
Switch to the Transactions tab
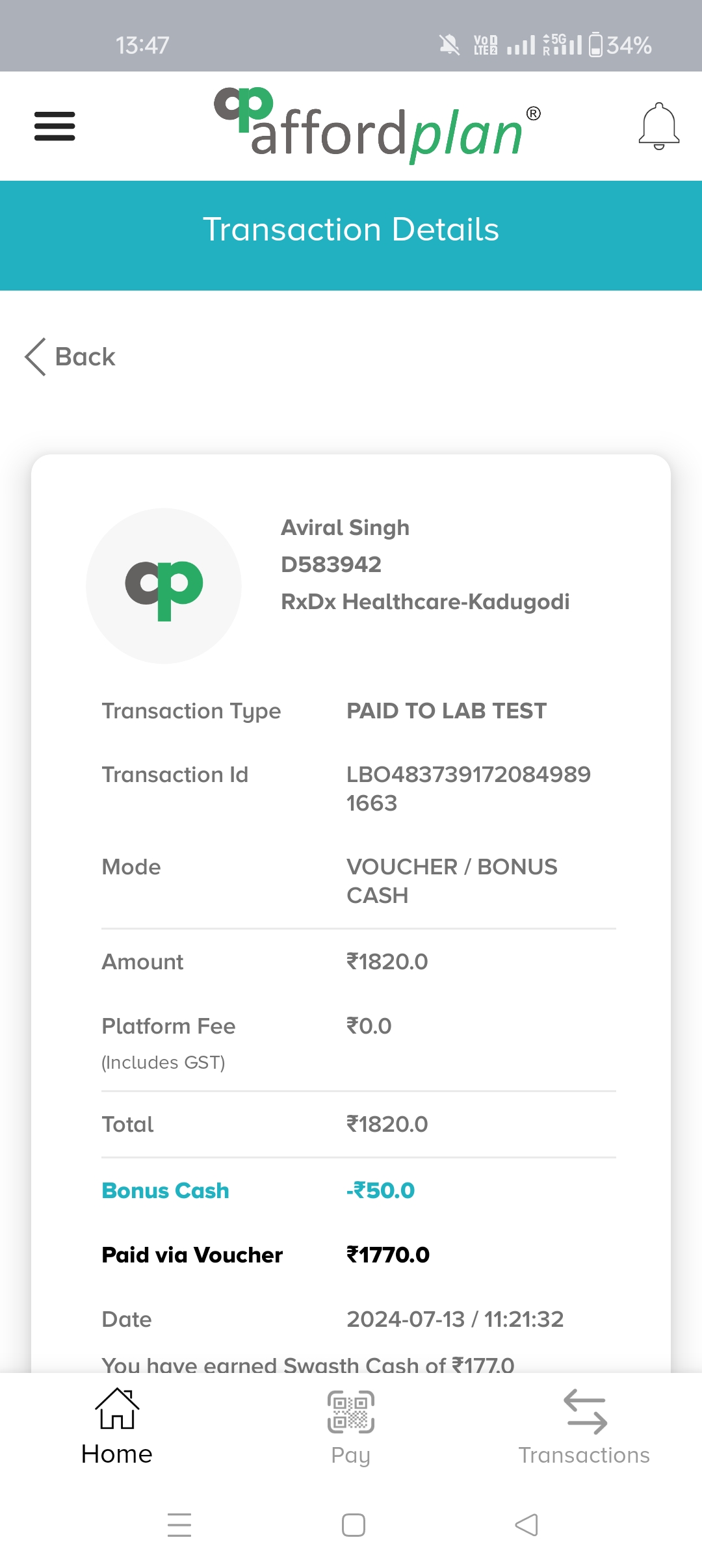click(584, 1428)
